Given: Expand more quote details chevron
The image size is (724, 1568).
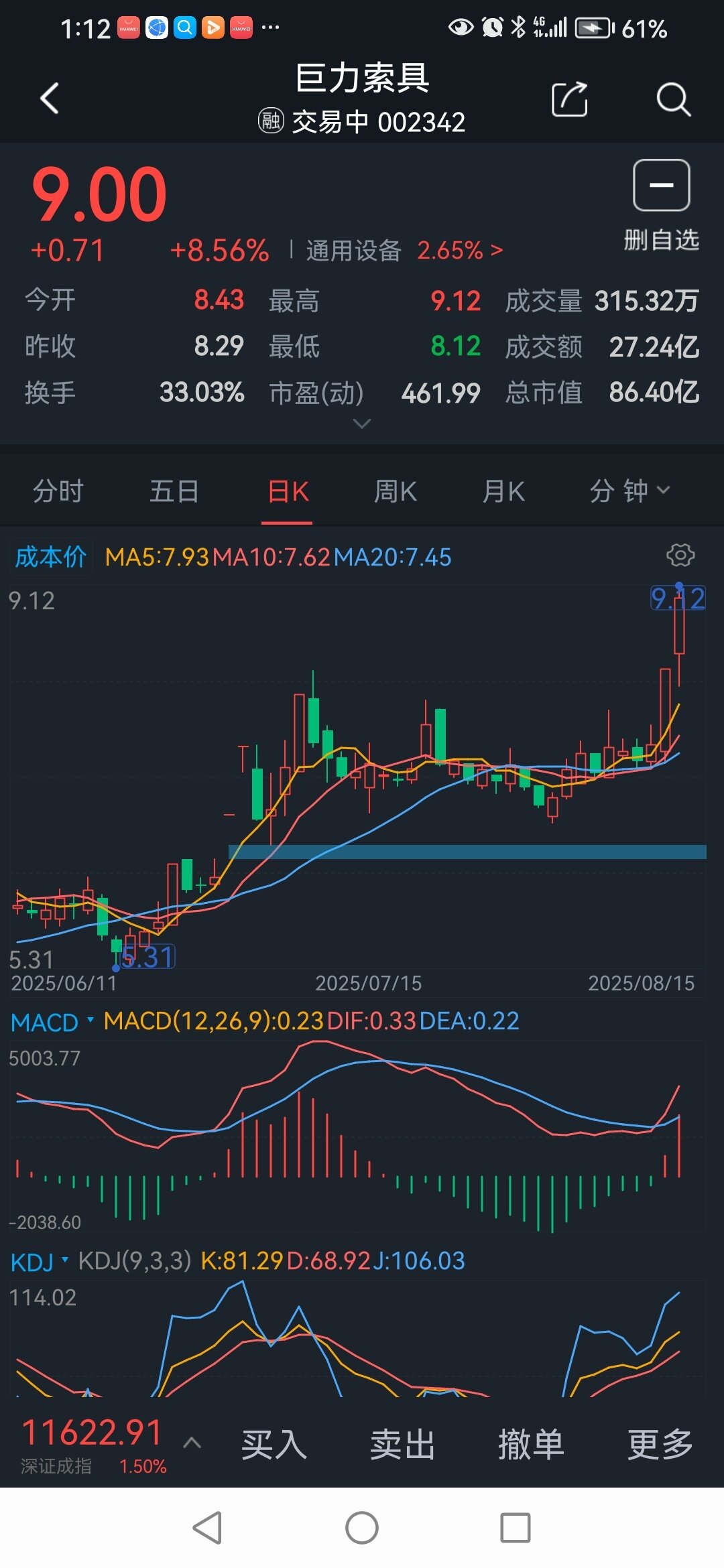Looking at the screenshot, I should (x=361, y=423).
